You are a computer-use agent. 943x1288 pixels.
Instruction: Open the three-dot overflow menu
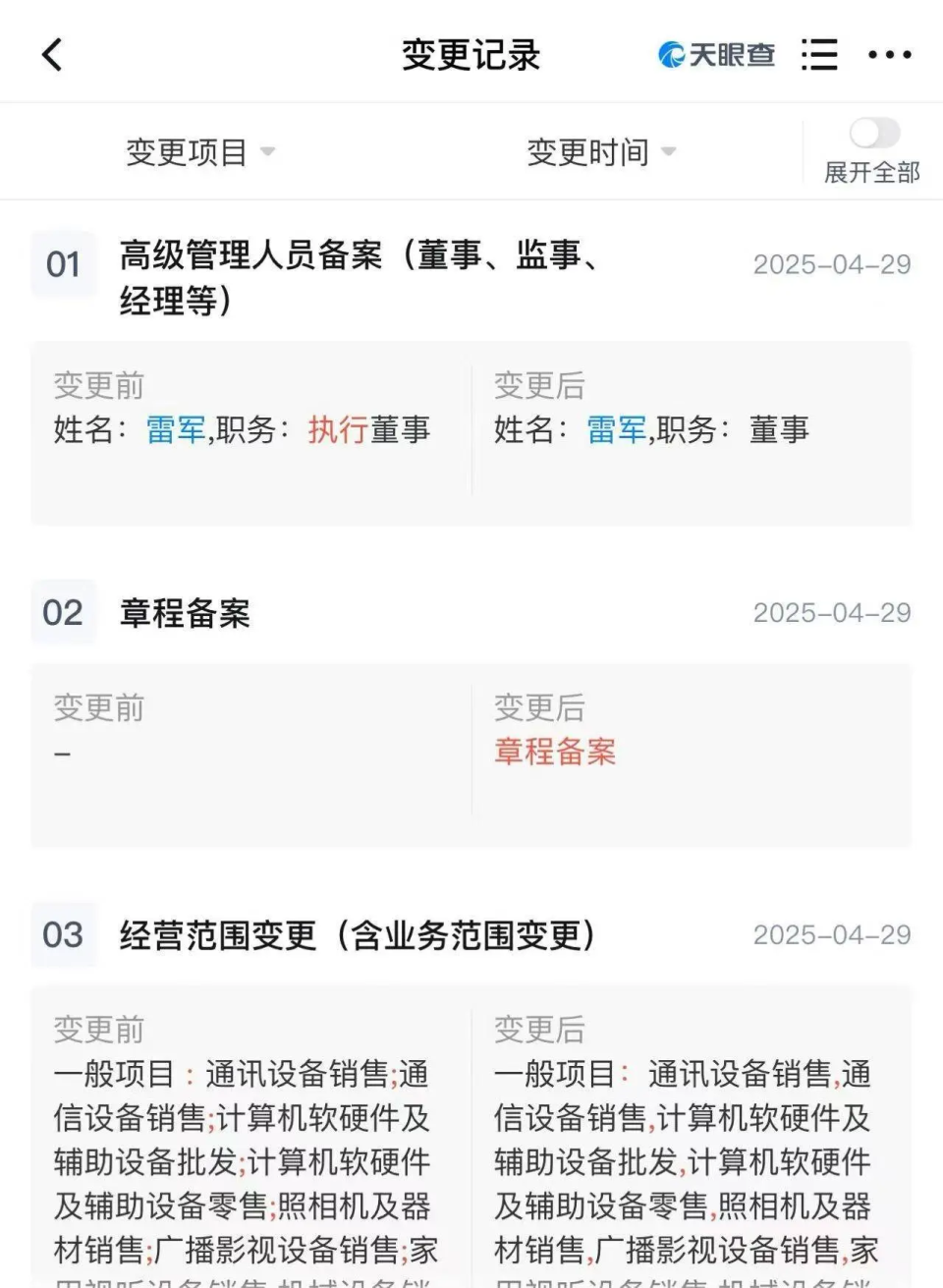pos(890,55)
